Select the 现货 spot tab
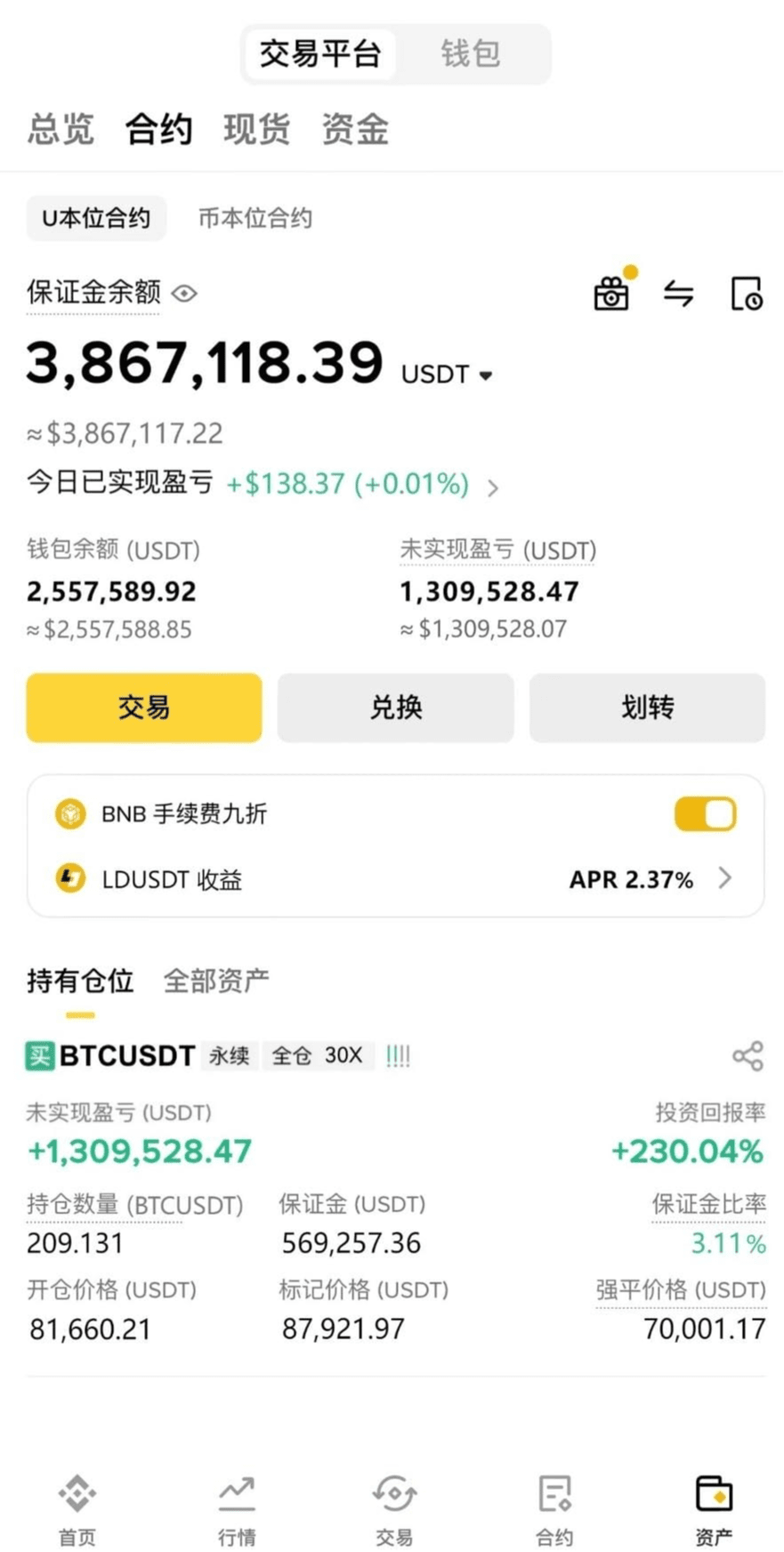The width and height of the screenshot is (784, 1552). click(256, 129)
